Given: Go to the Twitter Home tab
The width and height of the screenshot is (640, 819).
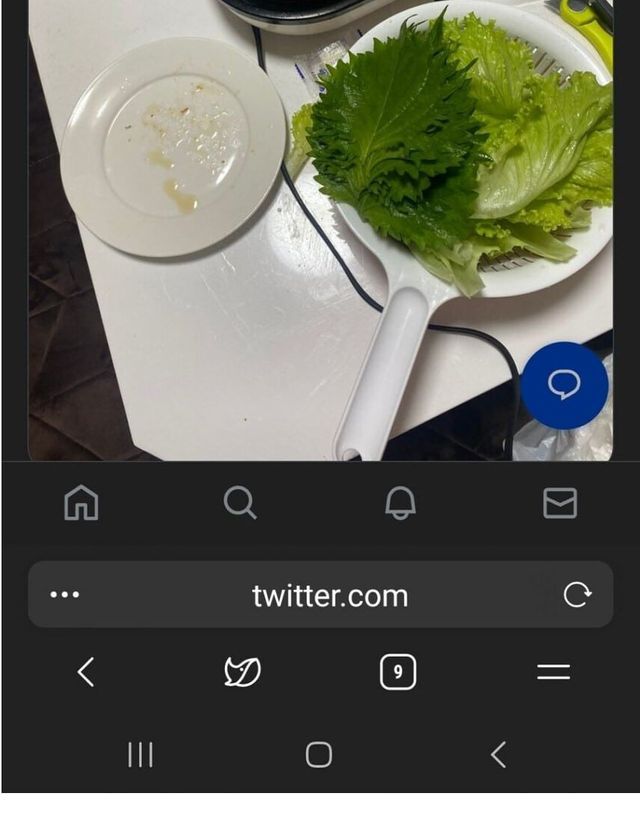Looking at the screenshot, I should click(81, 503).
